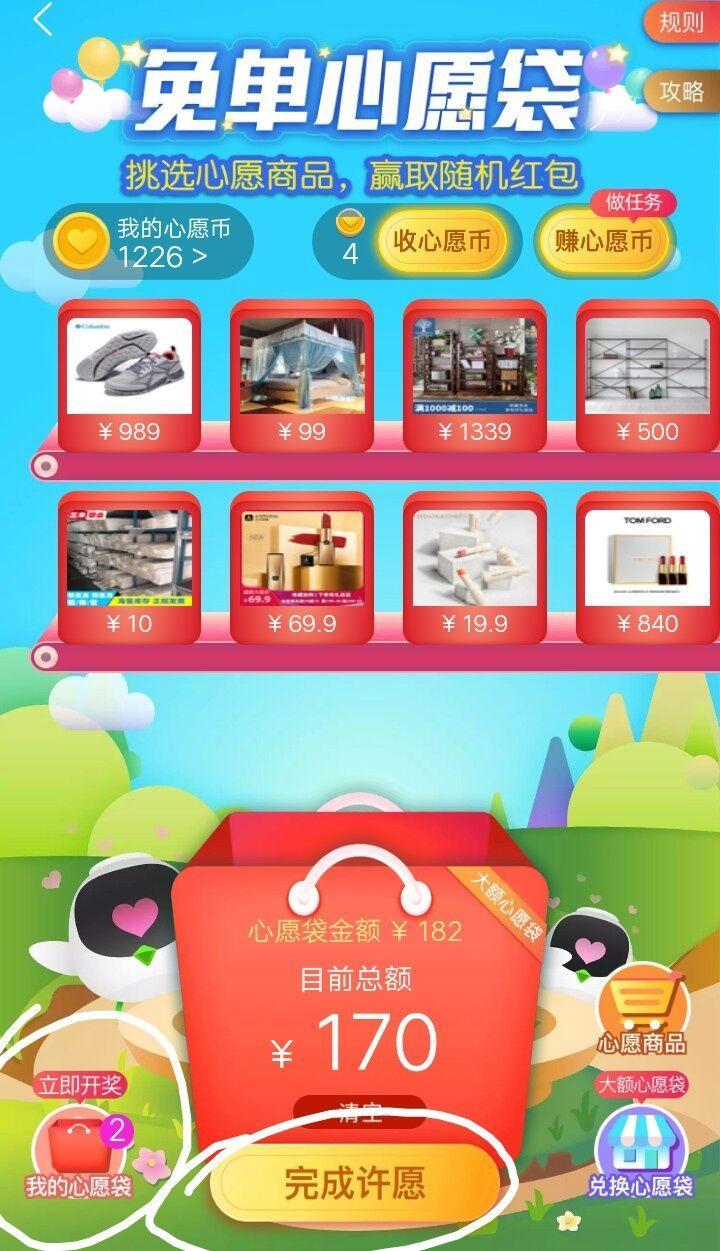Tap 清空 to clear the wish bag

[x=359, y=1114]
